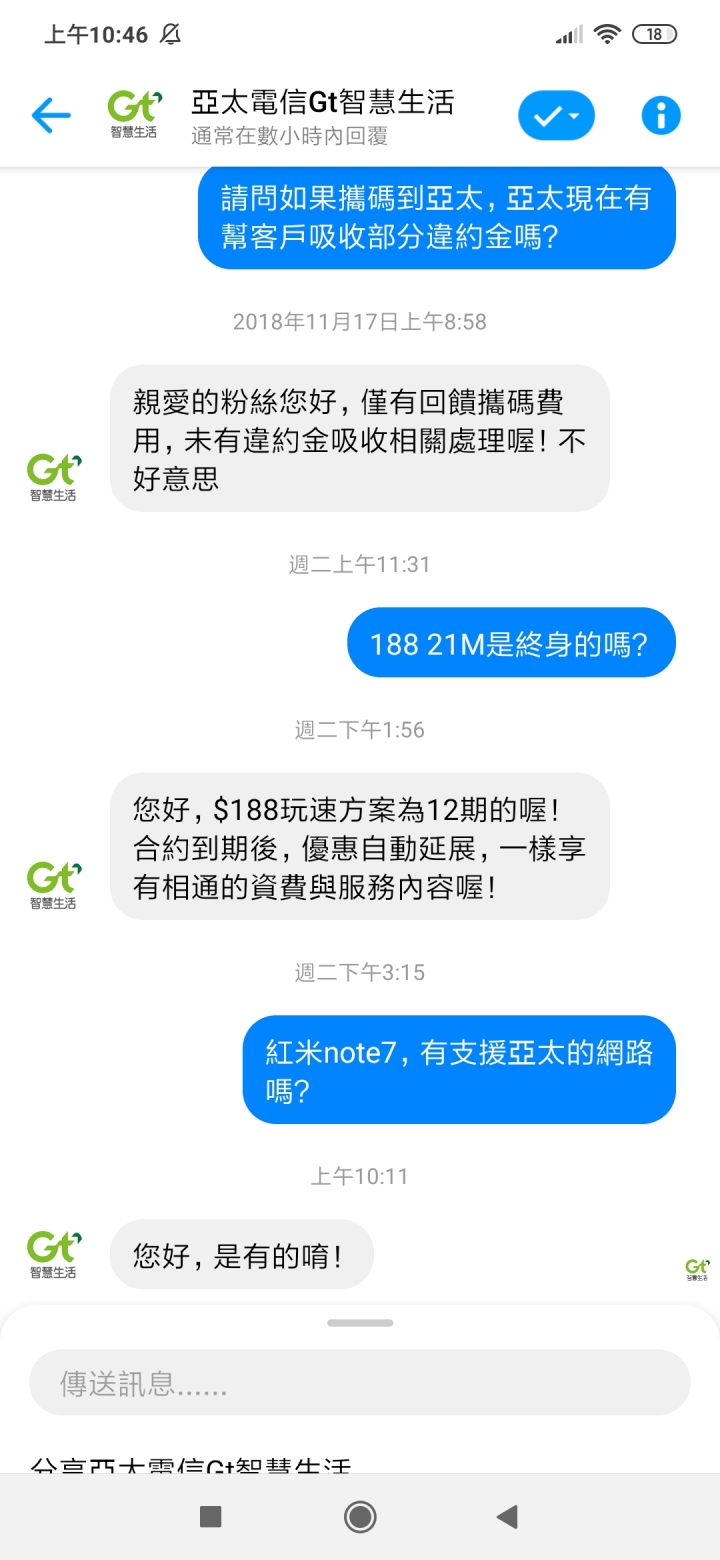The height and width of the screenshot is (1560, 720).
Task: Open the blue checkmark dropdown
Action: click(556, 116)
